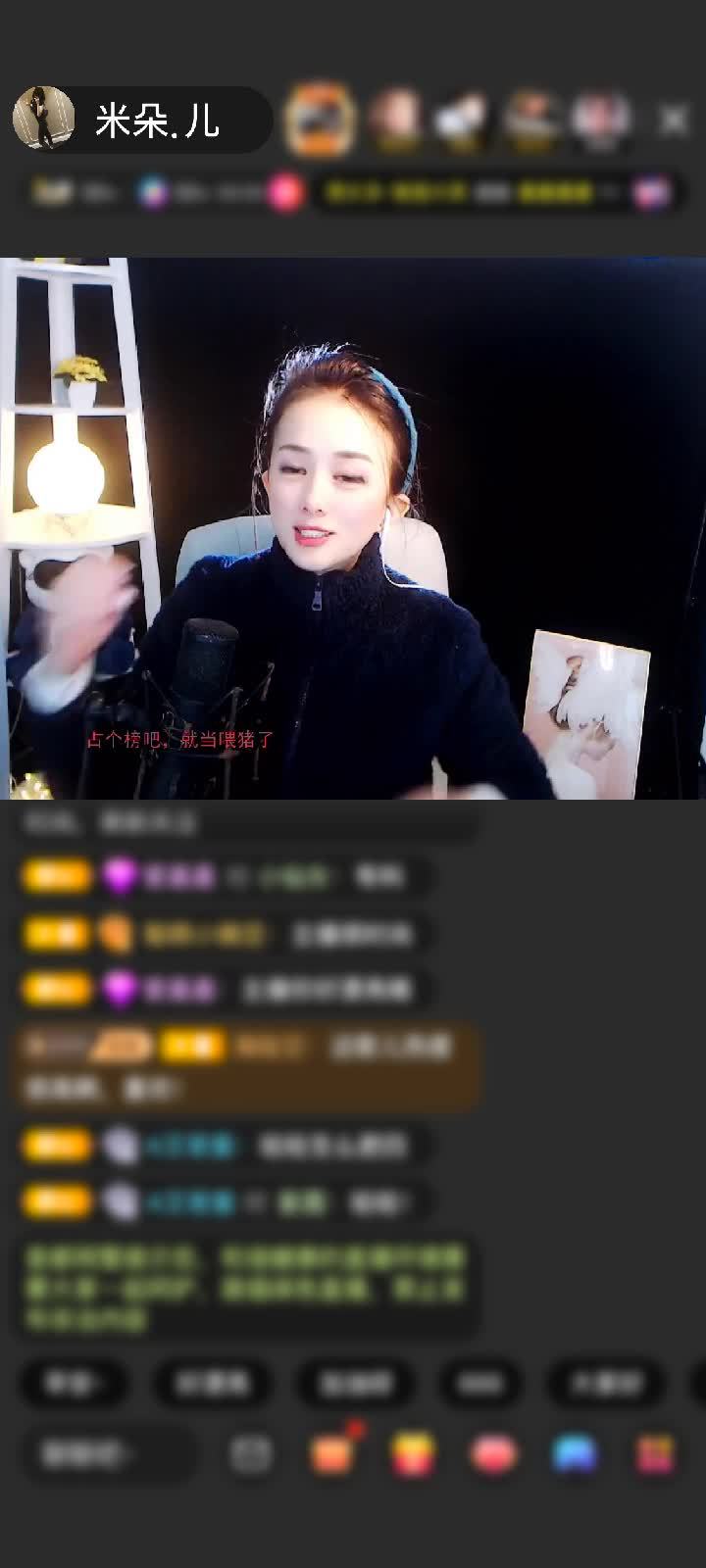Open the orange gift box with the red dot
This screenshot has height=1568, width=706.
(x=332, y=1453)
